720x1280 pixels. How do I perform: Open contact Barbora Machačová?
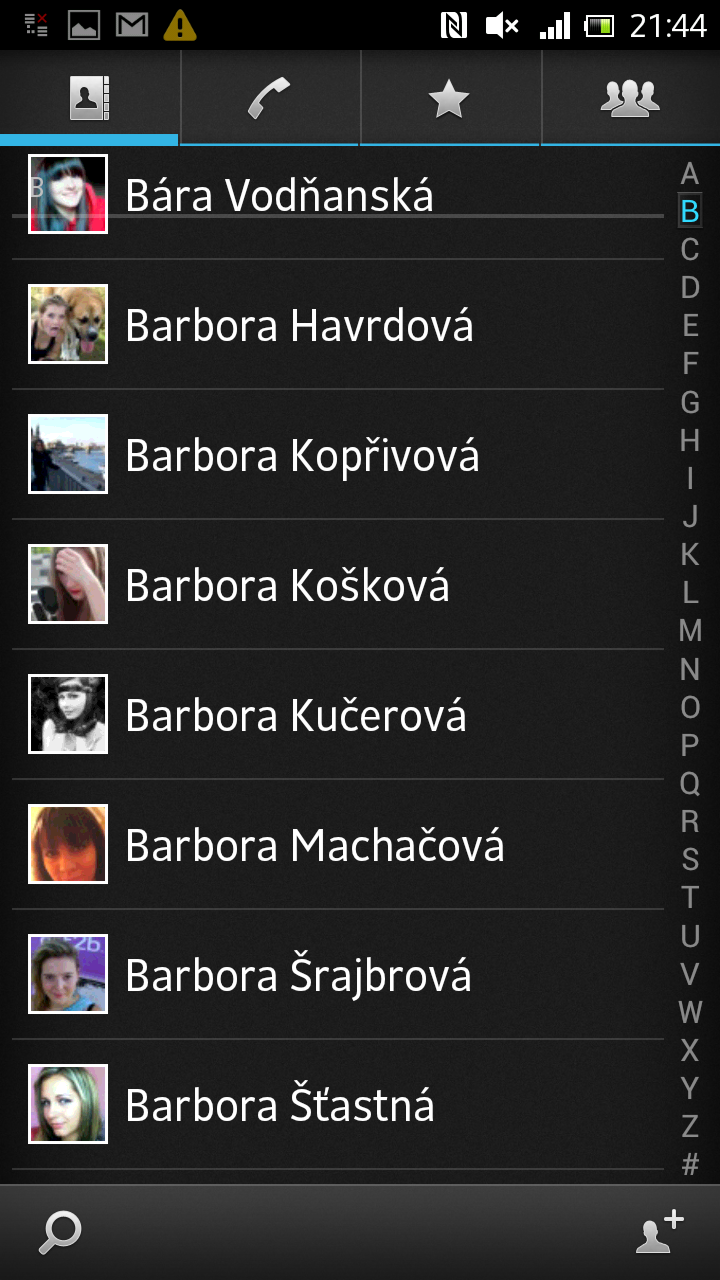click(x=314, y=845)
